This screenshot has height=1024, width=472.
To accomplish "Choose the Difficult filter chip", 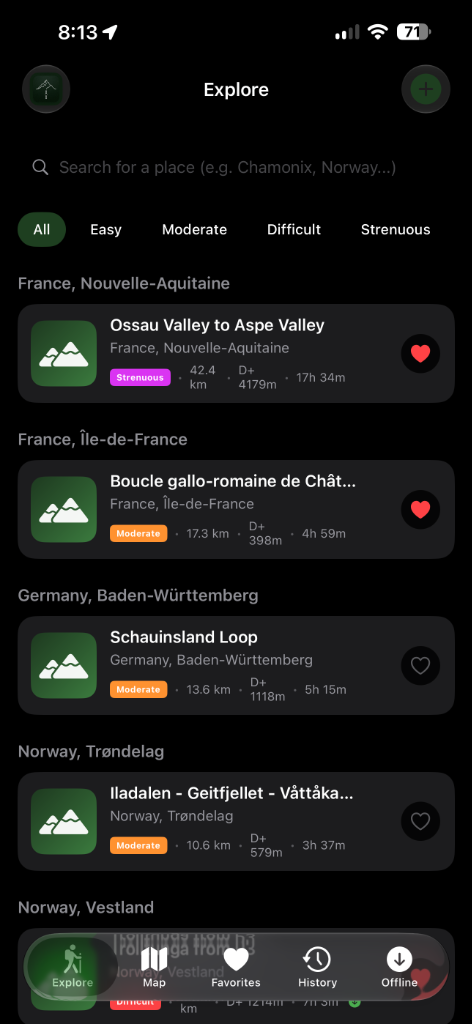I will (x=294, y=229).
